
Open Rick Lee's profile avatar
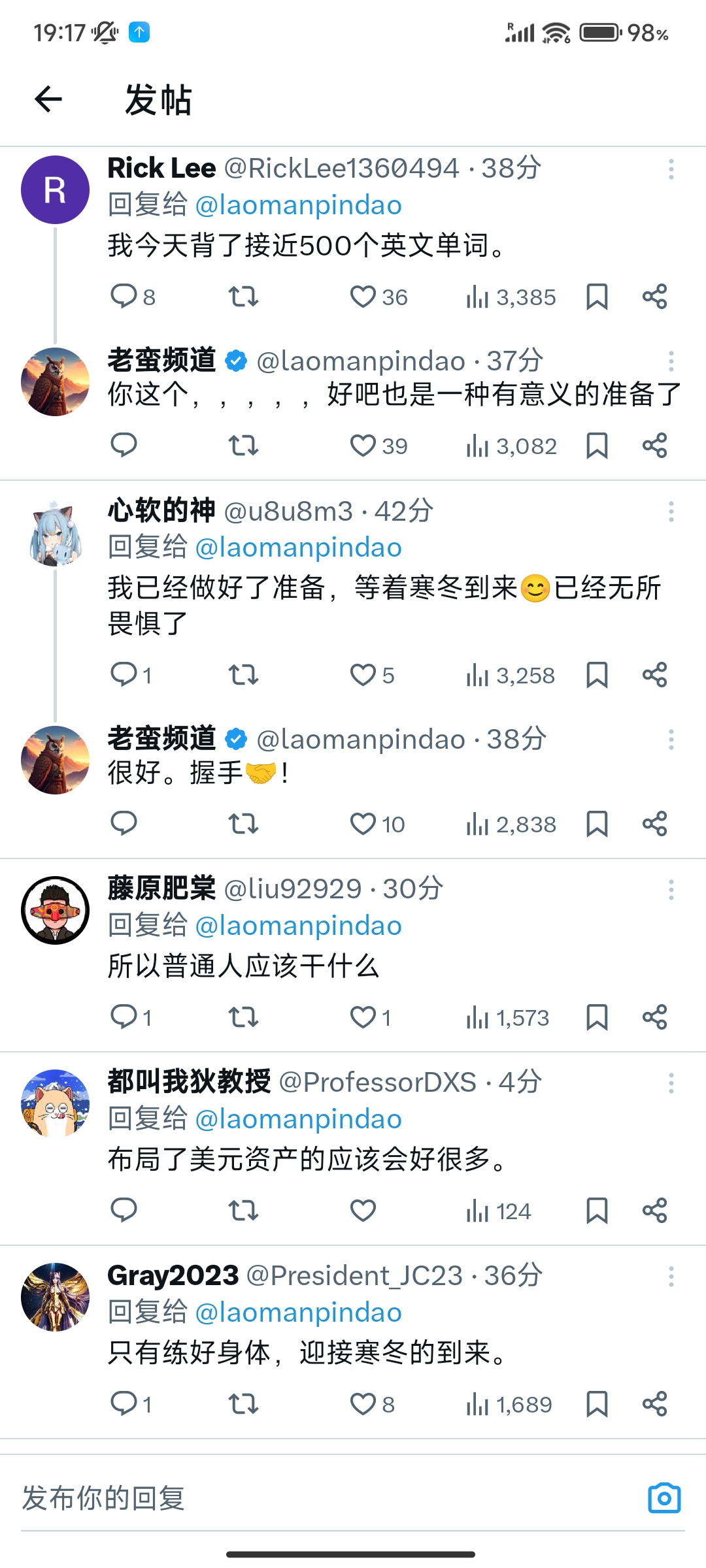[x=56, y=189]
